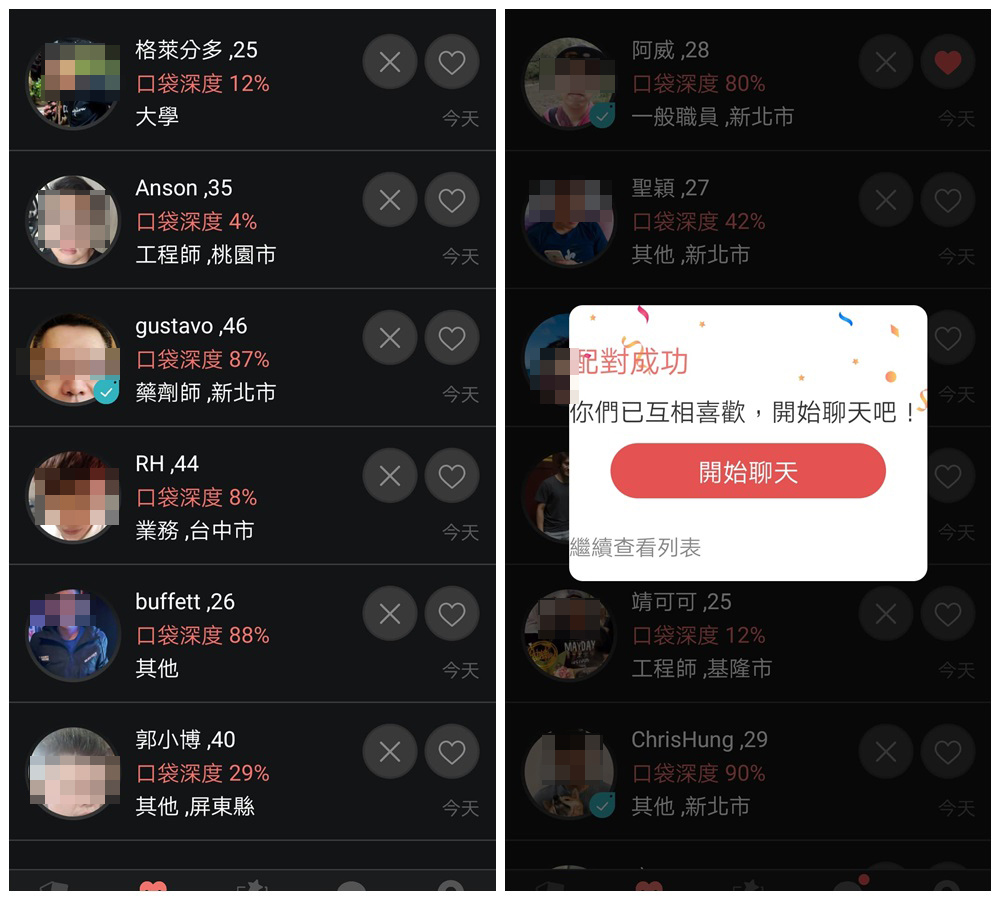The width and height of the screenshot is (1000, 900).
Task: Heart buffett's profile
Action: [452, 615]
